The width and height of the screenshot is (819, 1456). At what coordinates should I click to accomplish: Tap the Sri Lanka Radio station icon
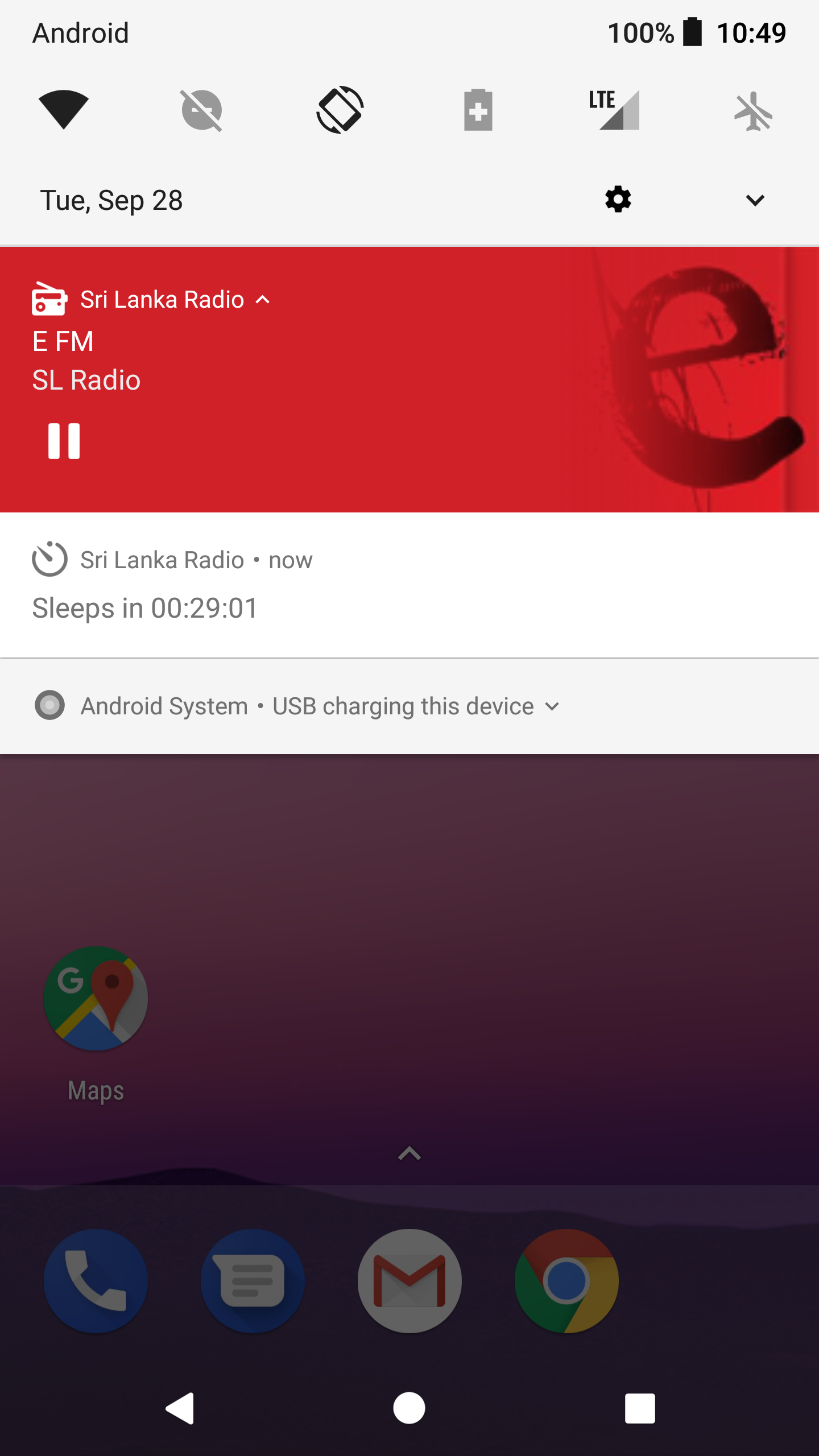point(48,300)
